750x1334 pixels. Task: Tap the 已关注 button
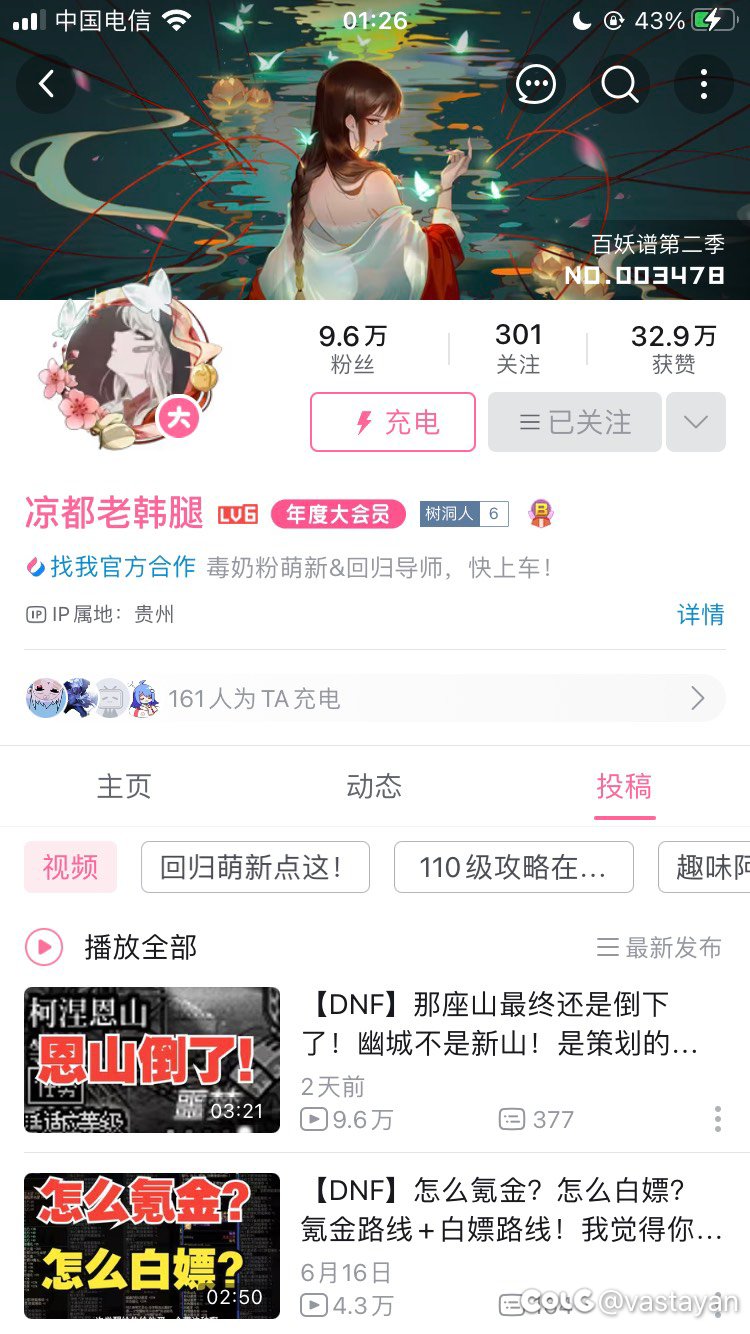575,422
